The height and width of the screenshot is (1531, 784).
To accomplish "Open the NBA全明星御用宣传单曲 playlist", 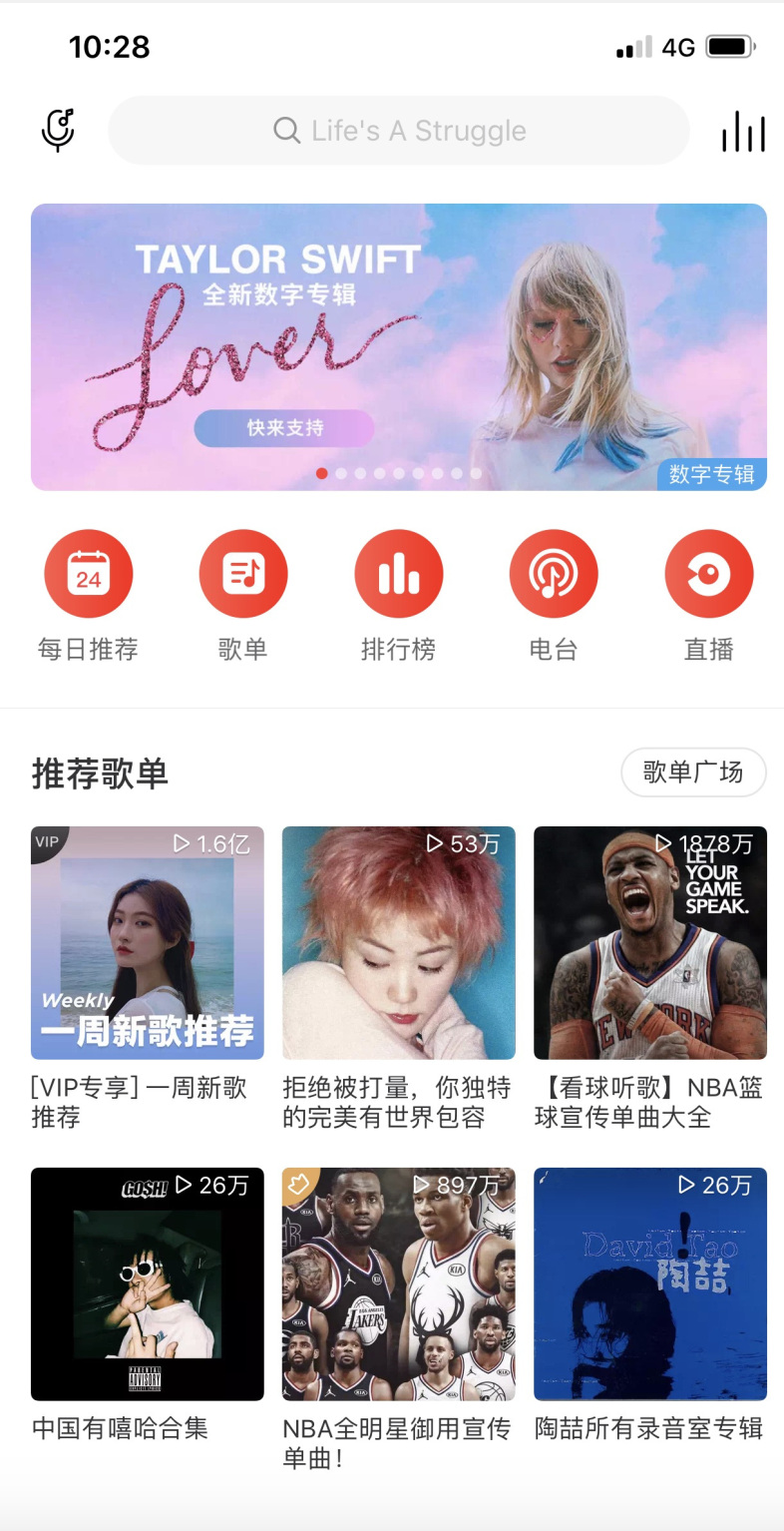I will click(399, 1283).
